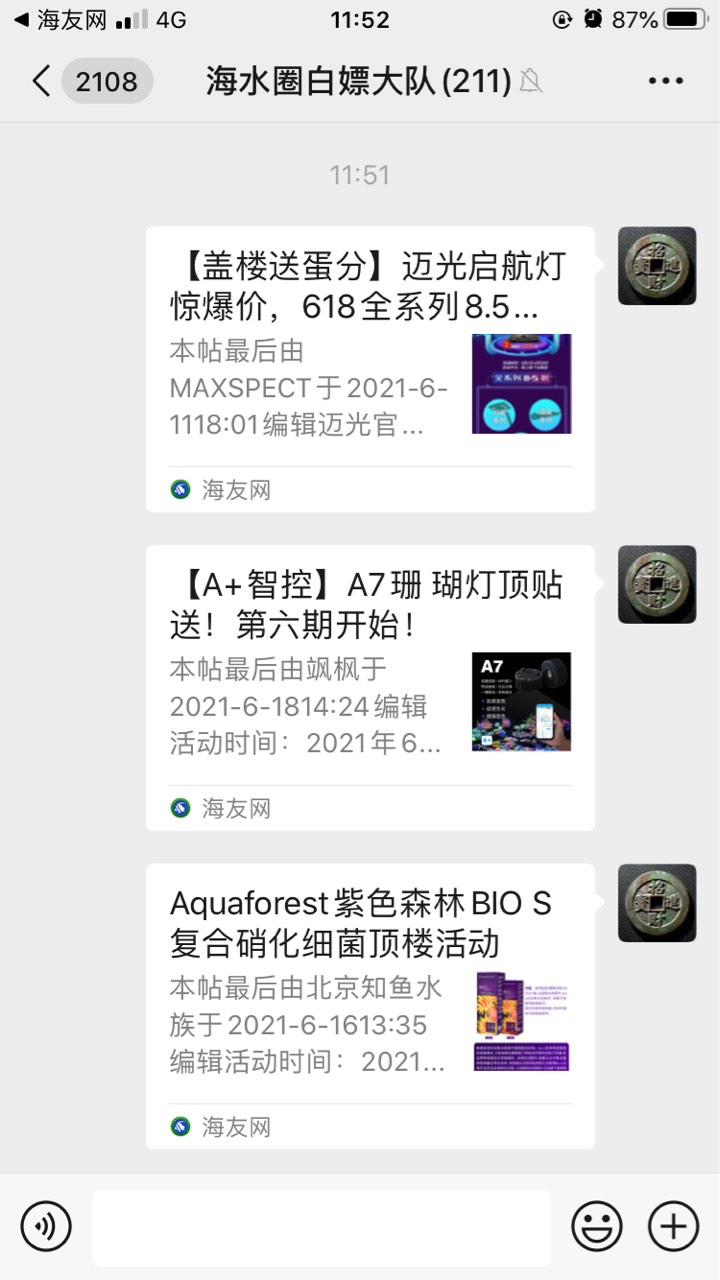Open the emoji picker

pos(596,1226)
